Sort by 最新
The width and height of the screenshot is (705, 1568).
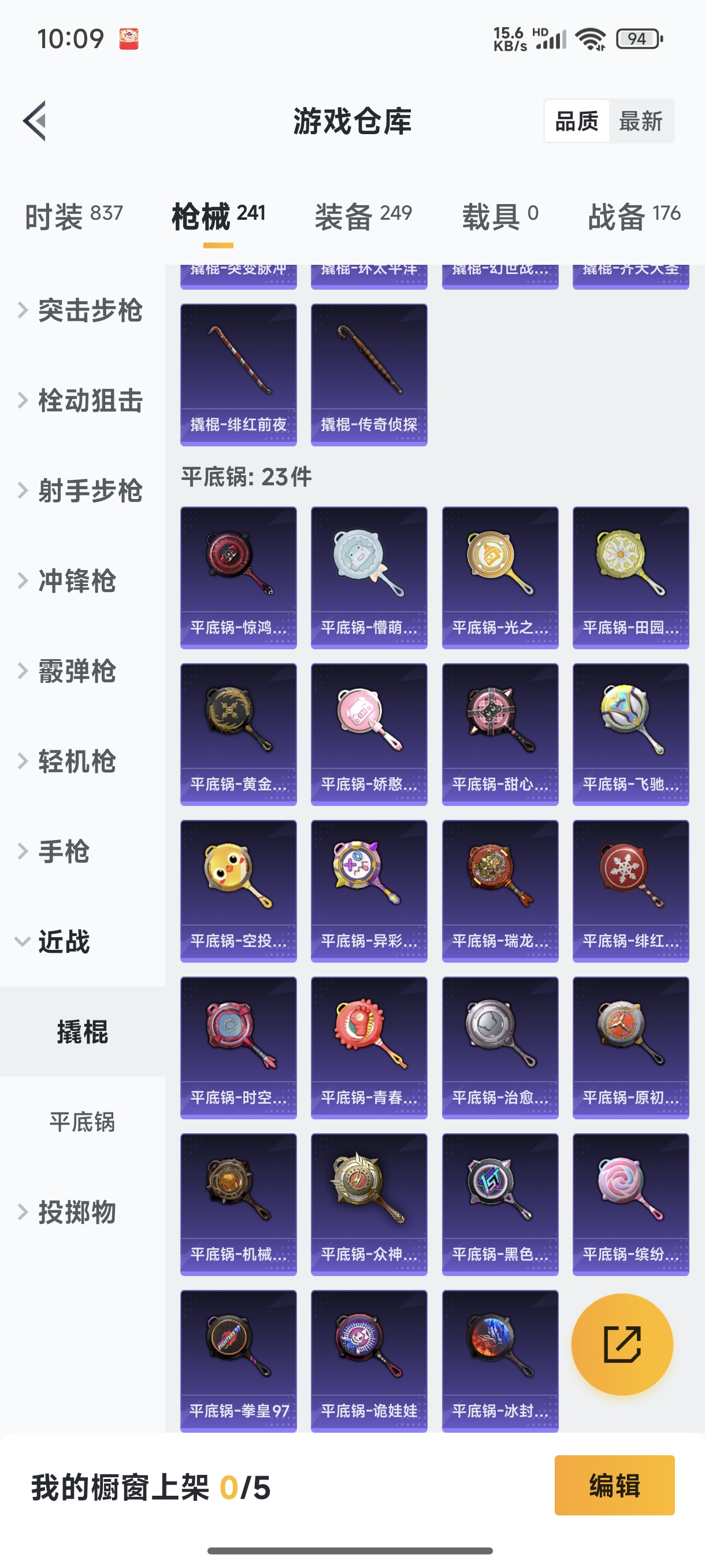[x=640, y=121]
